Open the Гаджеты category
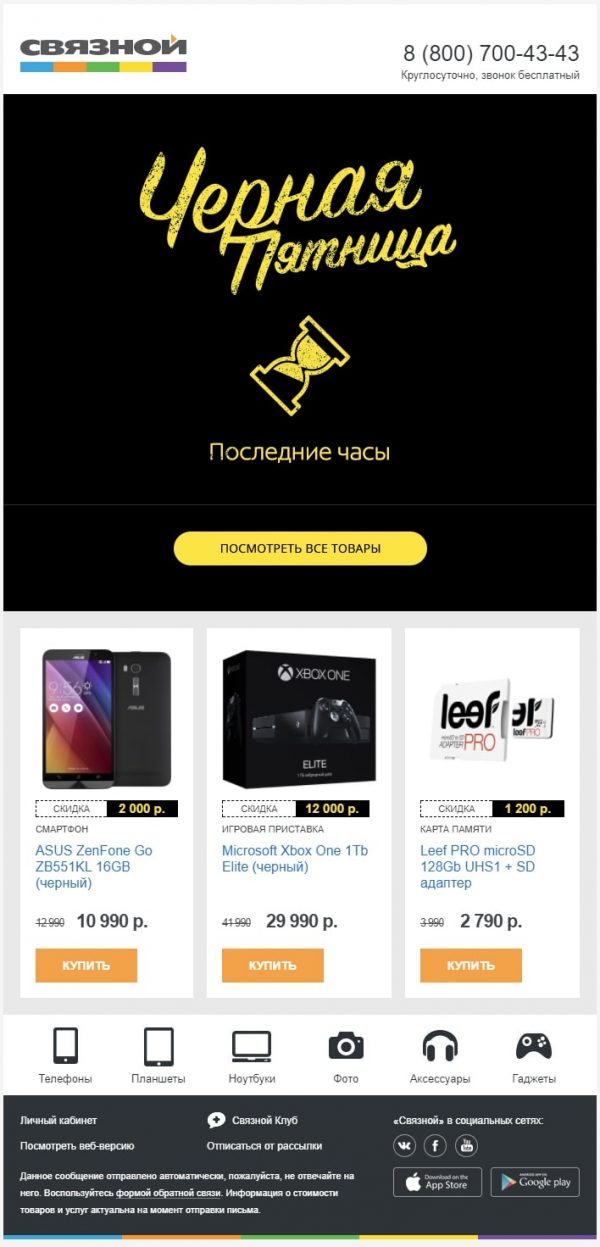Image resolution: width=600 pixels, height=1247 pixels. click(533, 1057)
